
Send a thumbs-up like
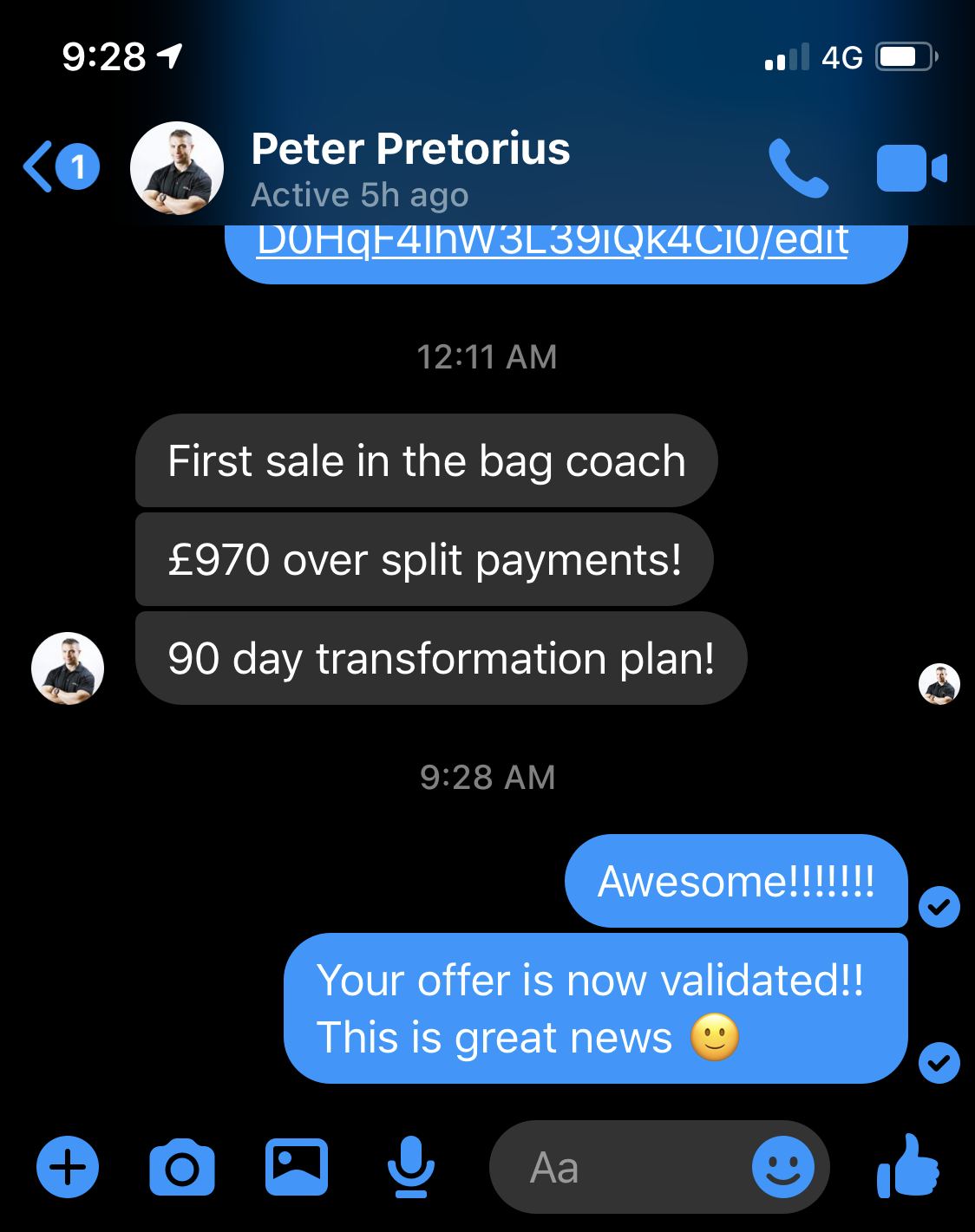[x=908, y=1167]
